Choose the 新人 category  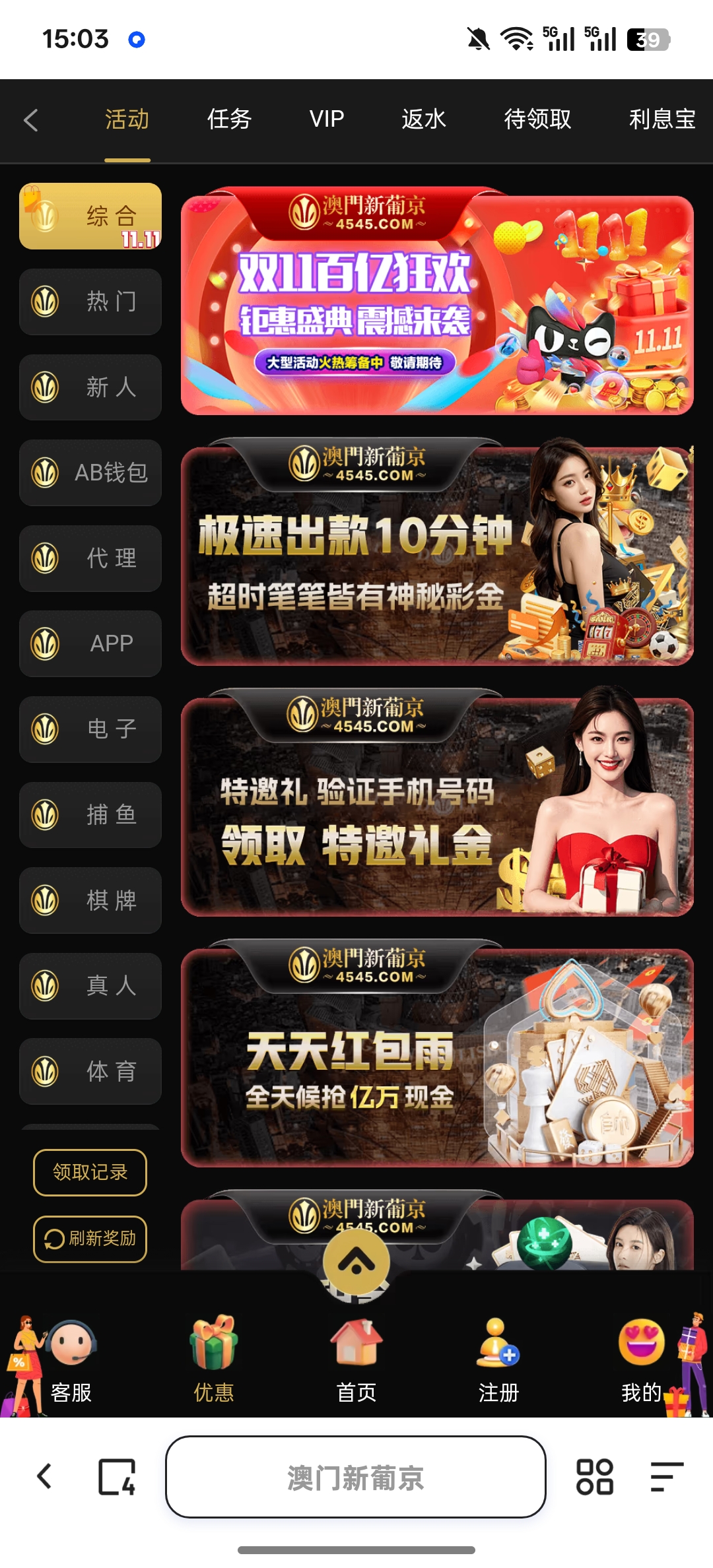point(90,387)
